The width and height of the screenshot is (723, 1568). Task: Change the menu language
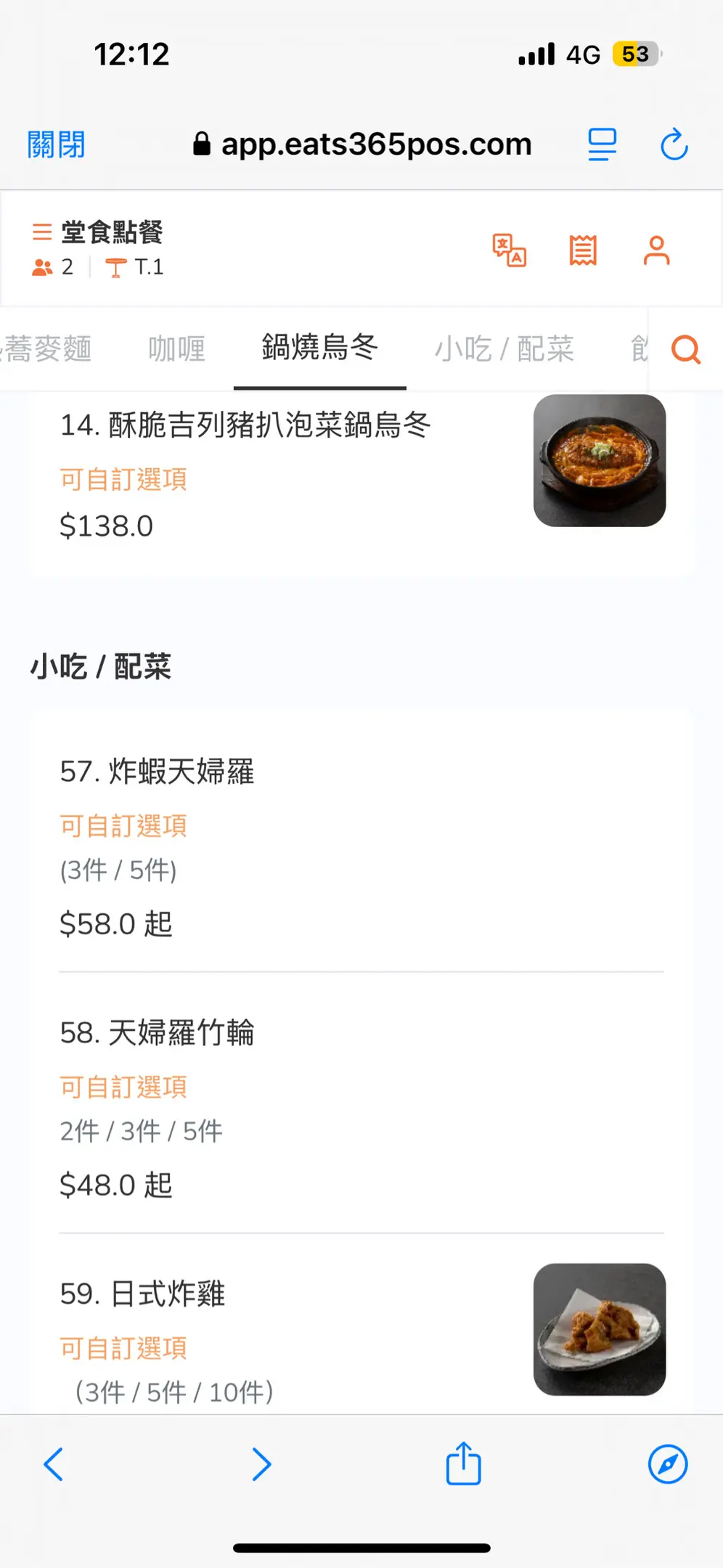(x=509, y=250)
